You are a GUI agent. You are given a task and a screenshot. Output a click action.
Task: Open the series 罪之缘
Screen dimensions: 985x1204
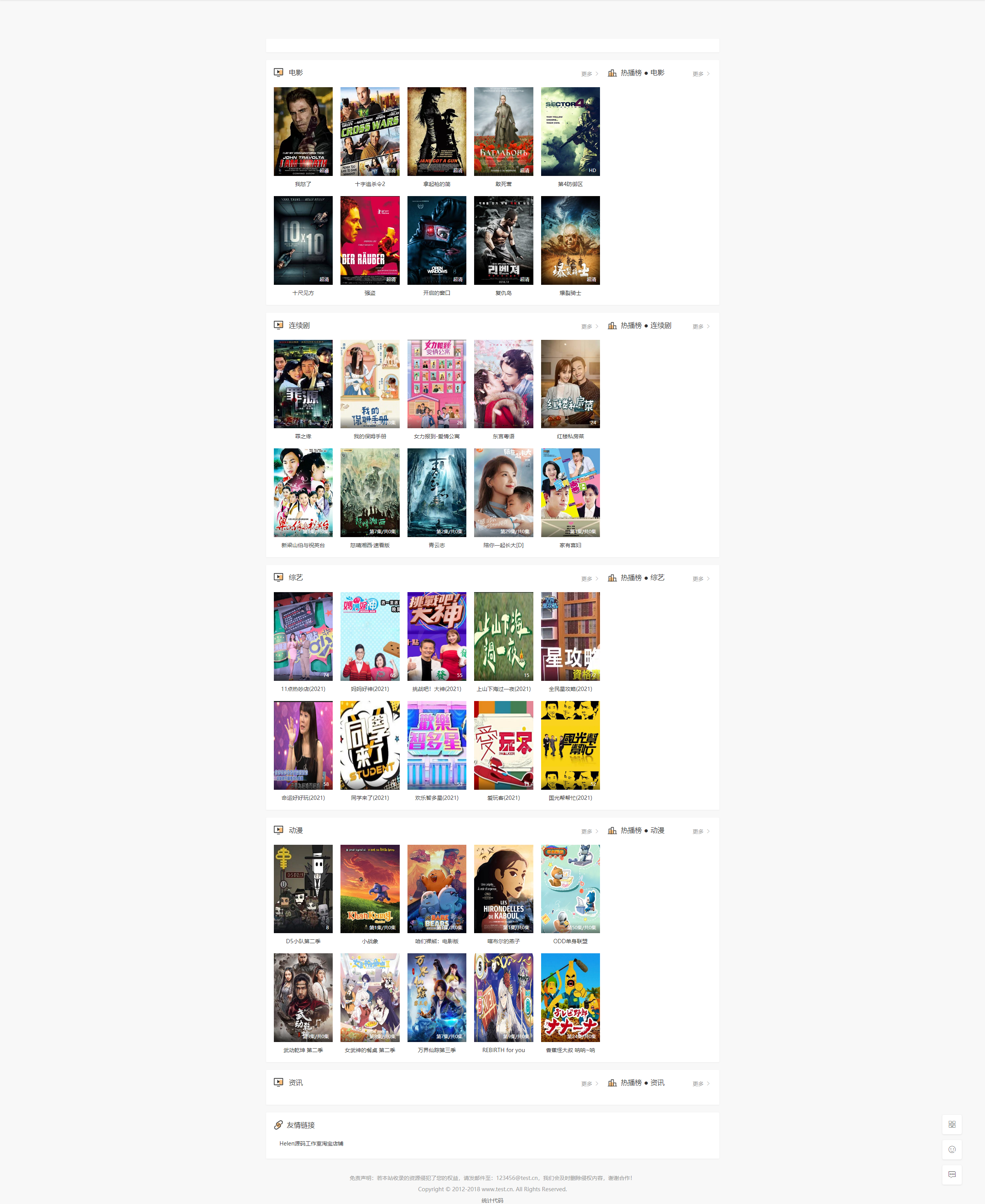point(303,384)
